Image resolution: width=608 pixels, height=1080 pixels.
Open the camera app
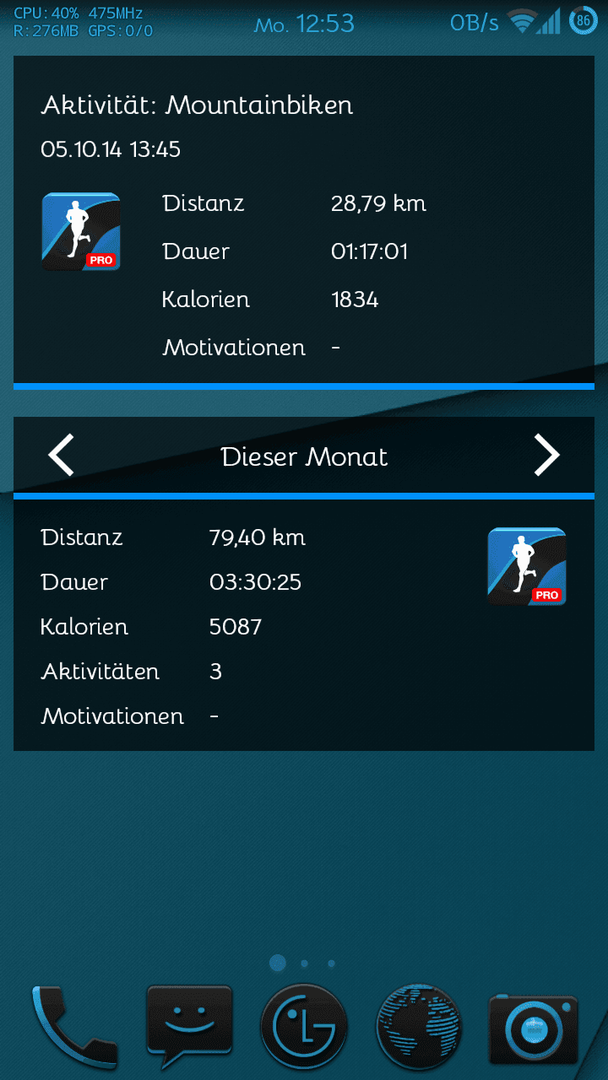point(534,1028)
